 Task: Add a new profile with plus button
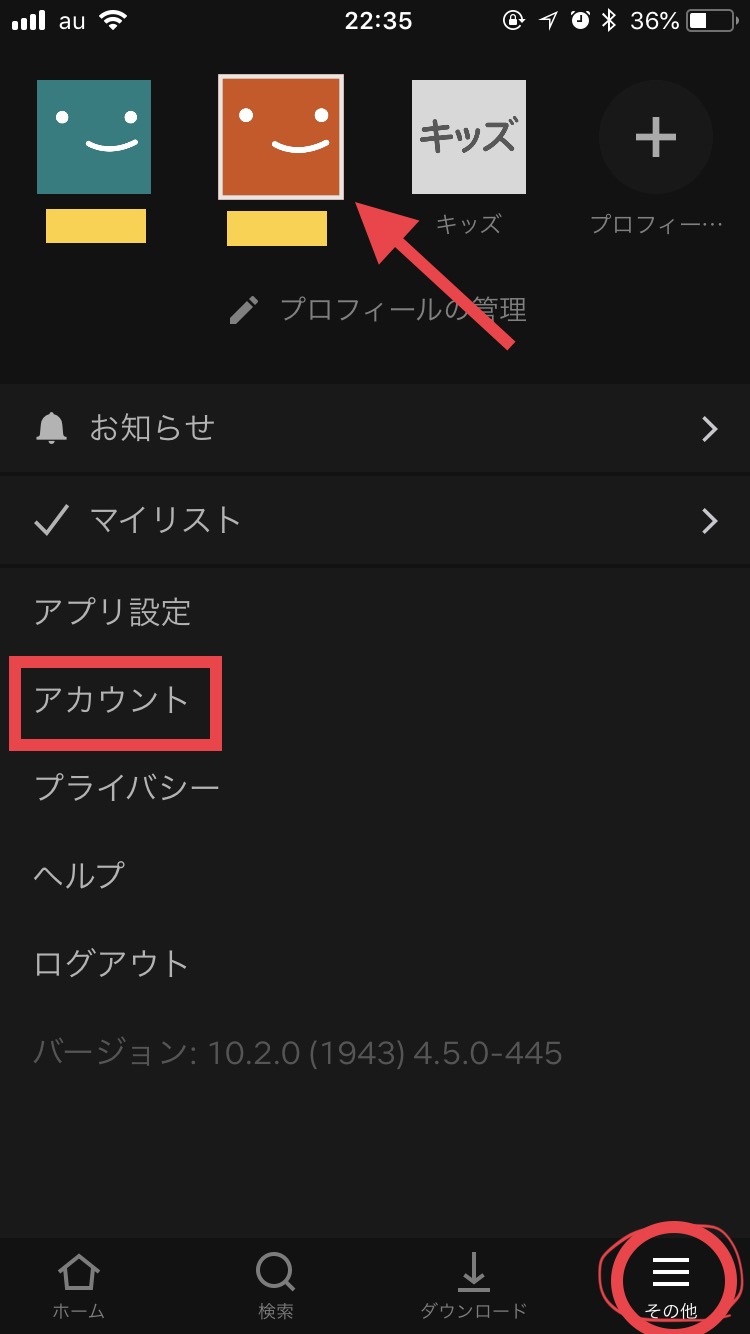[656, 137]
